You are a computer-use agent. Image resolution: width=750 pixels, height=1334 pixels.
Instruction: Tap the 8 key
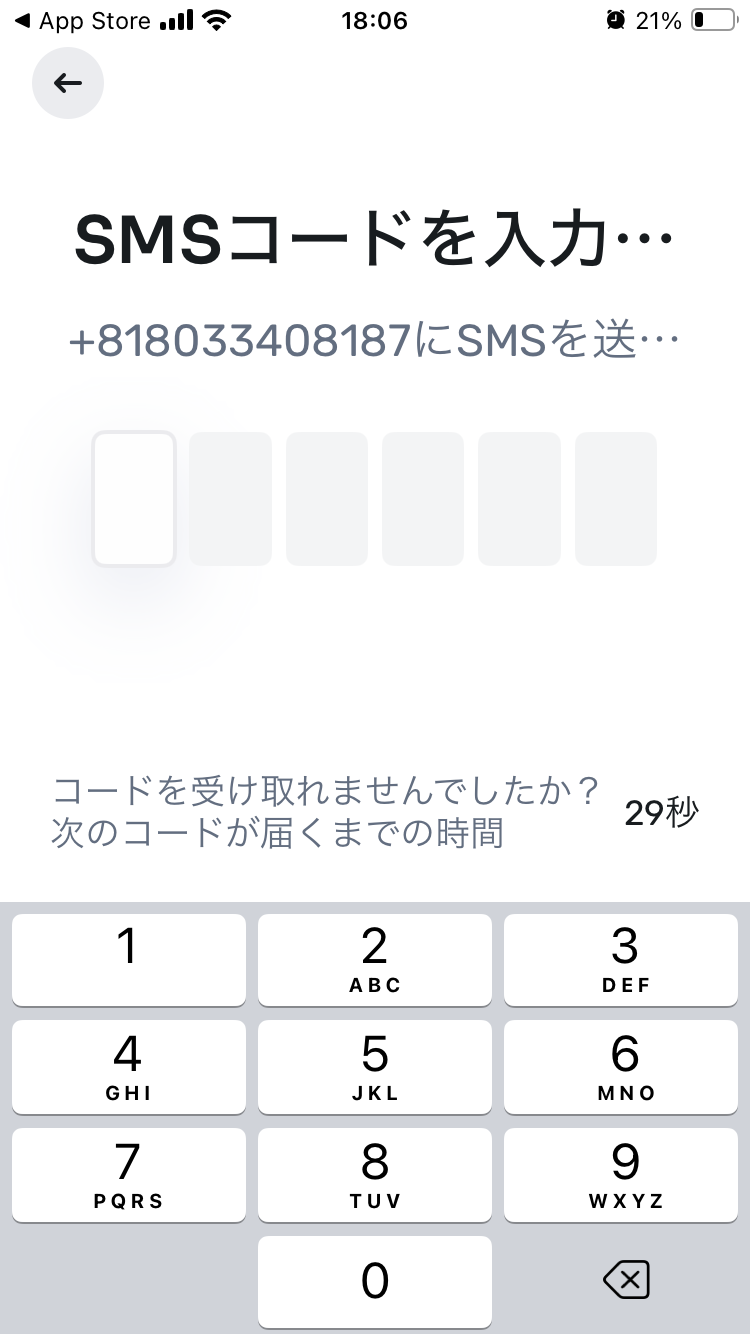375,1175
